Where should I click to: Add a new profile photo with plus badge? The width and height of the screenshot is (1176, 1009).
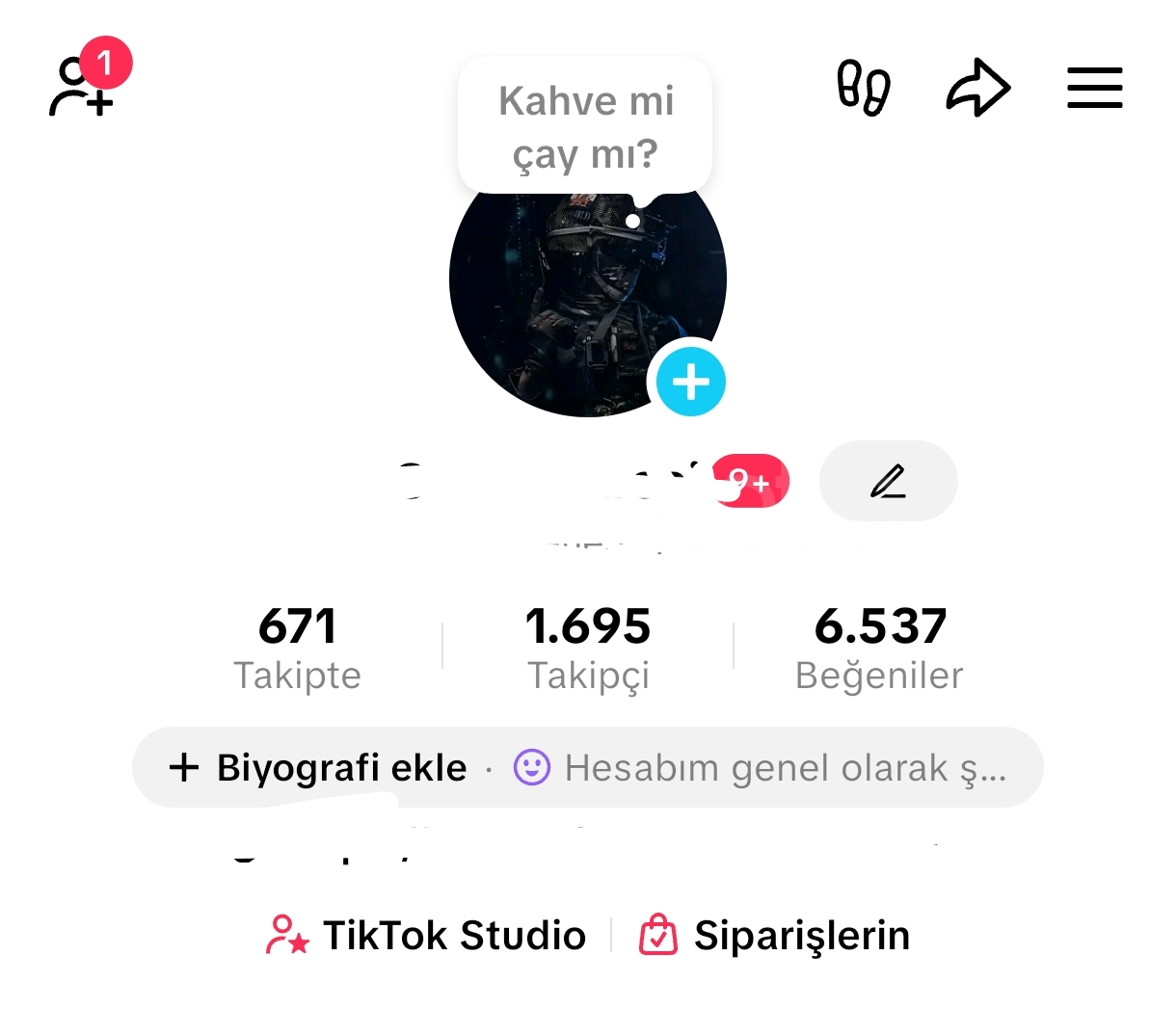click(x=690, y=382)
